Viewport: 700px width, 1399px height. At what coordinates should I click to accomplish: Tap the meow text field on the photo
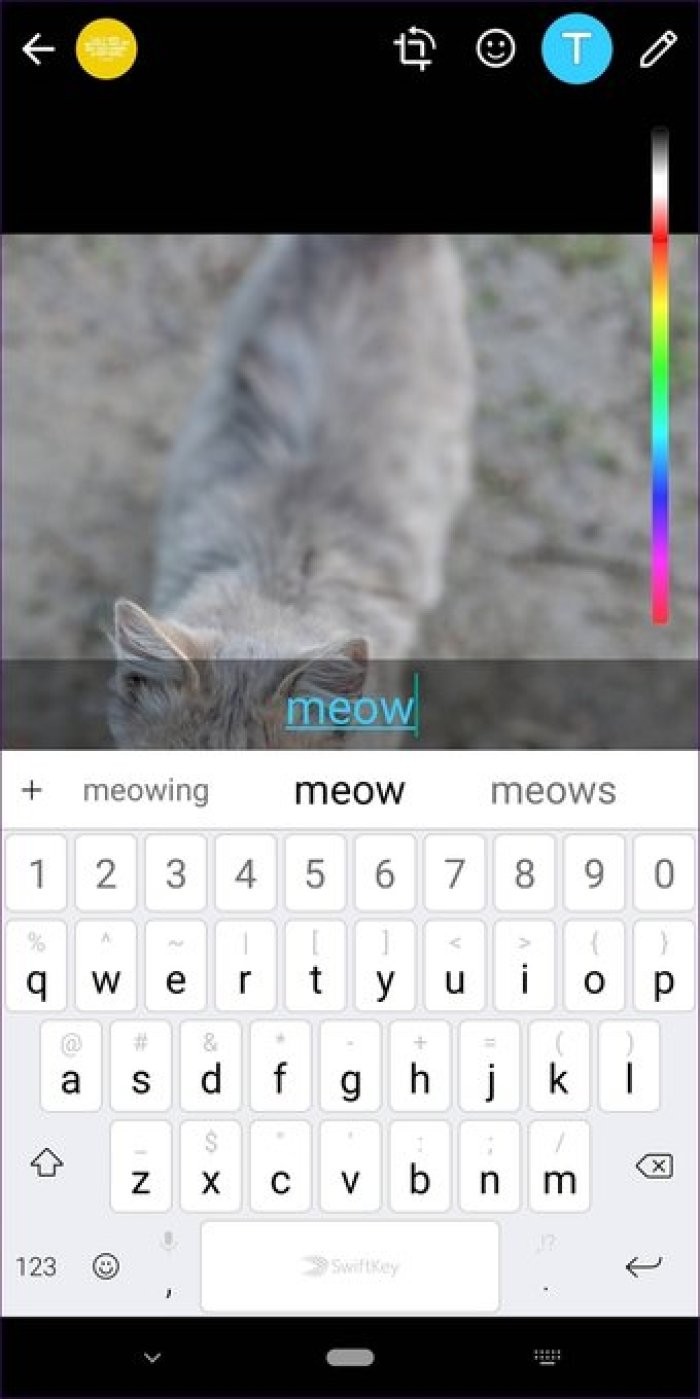tap(350, 708)
